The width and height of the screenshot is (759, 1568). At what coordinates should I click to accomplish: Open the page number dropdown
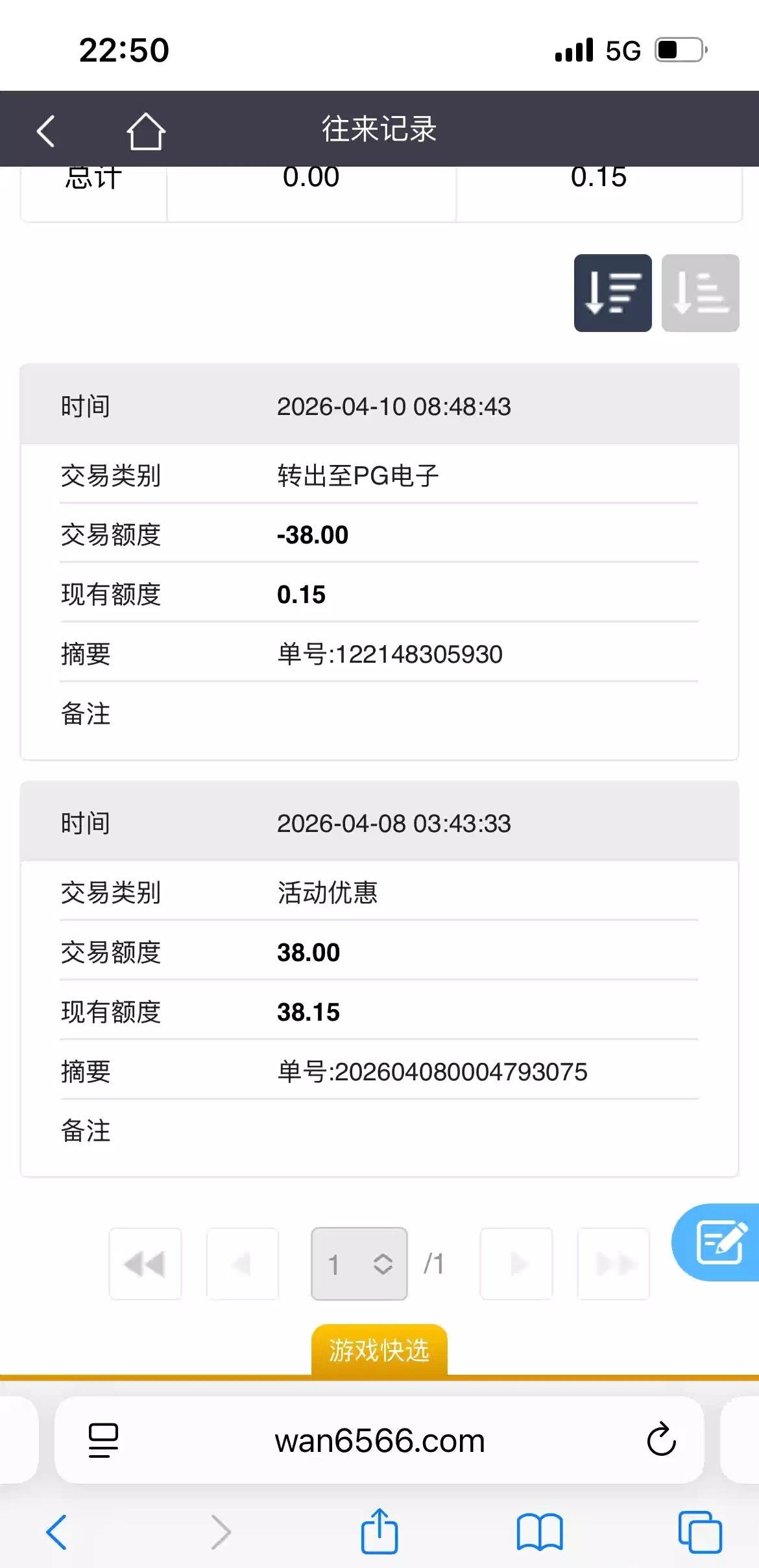click(x=359, y=1263)
